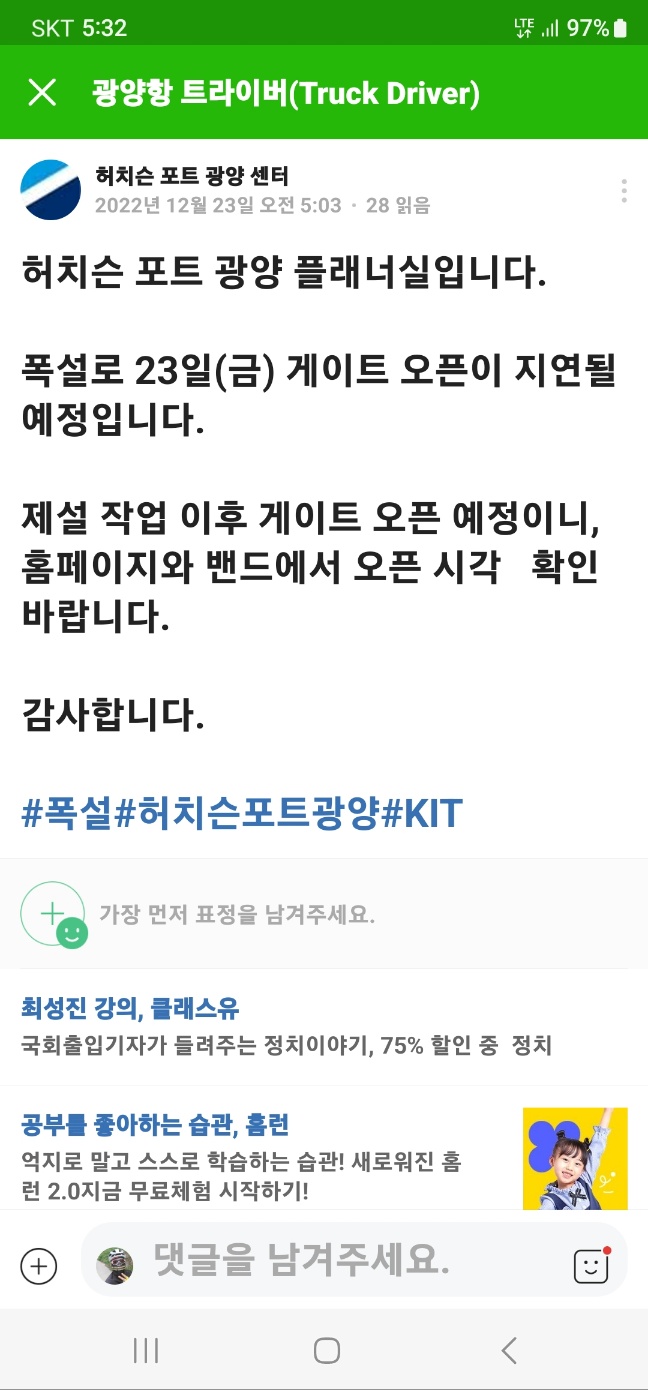Open recent apps from the navigation bar
The width and height of the screenshot is (648, 1390).
click(145, 1351)
